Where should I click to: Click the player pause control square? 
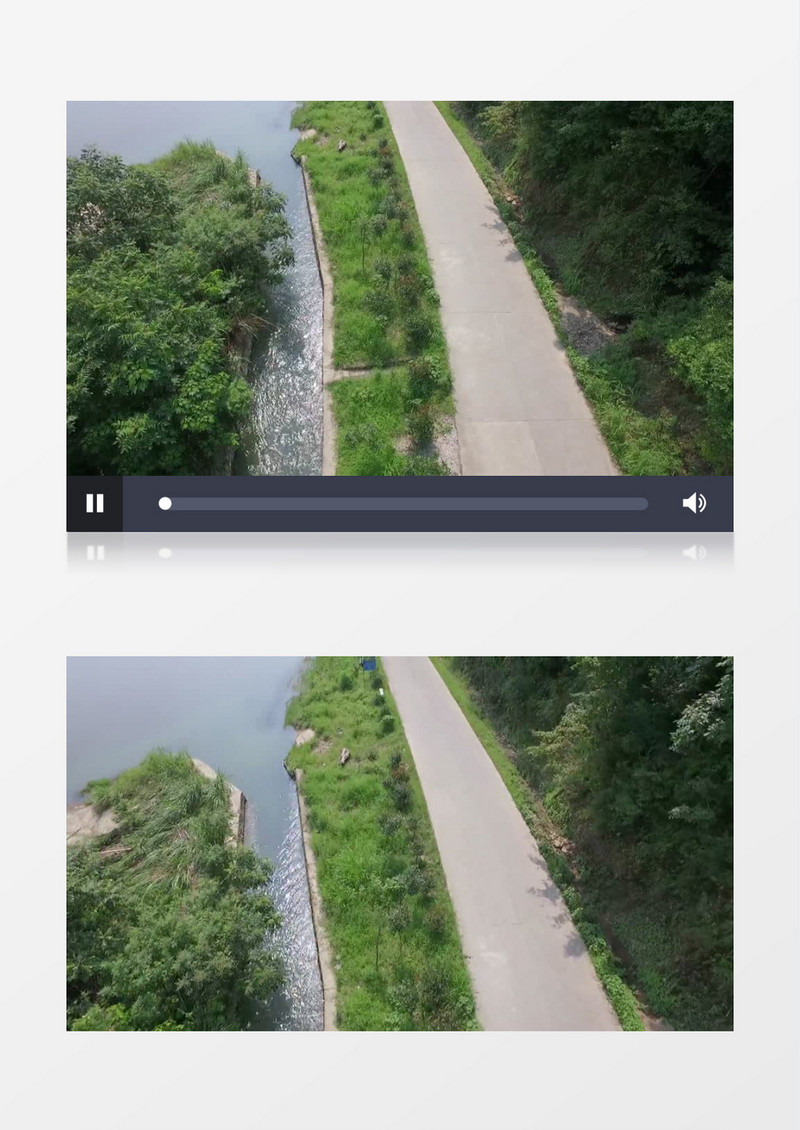pyautogui.click(x=95, y=504)
